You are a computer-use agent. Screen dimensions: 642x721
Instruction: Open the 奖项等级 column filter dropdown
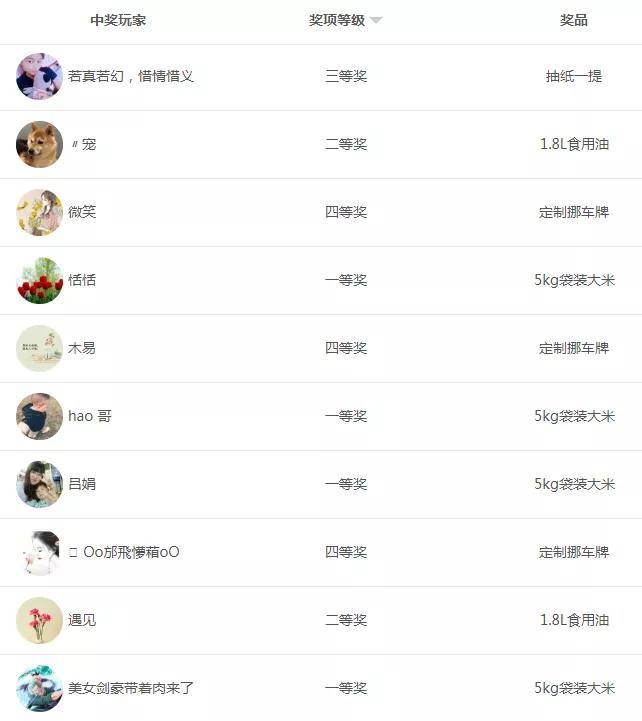point(376,21)
